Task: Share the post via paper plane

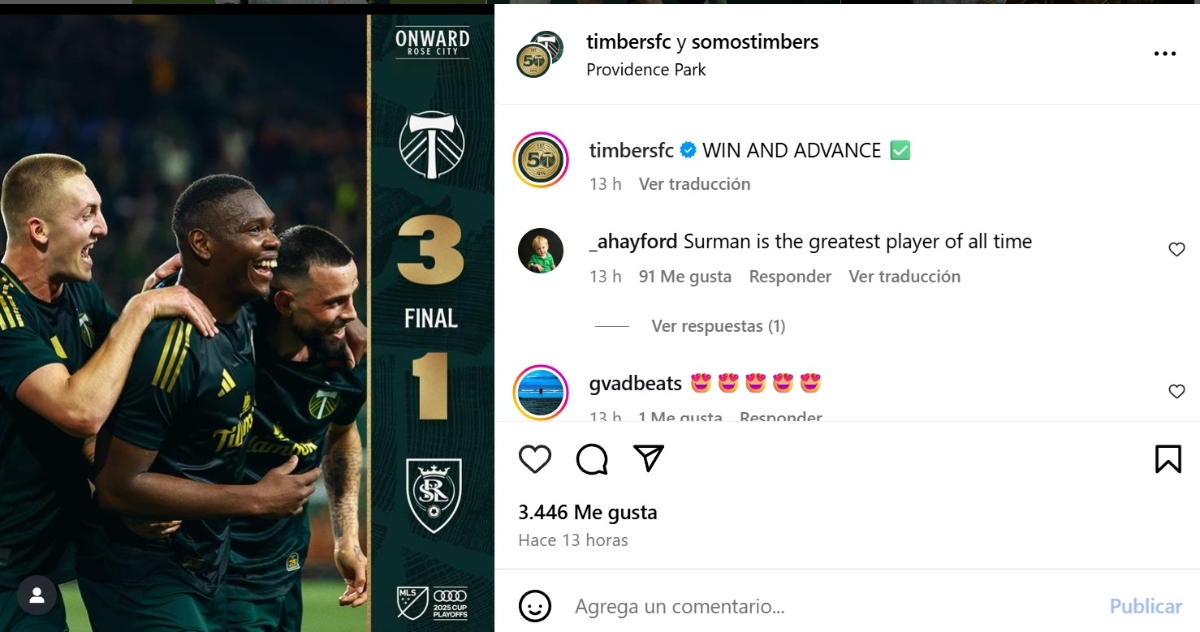Action: click(x=649, y=458)
